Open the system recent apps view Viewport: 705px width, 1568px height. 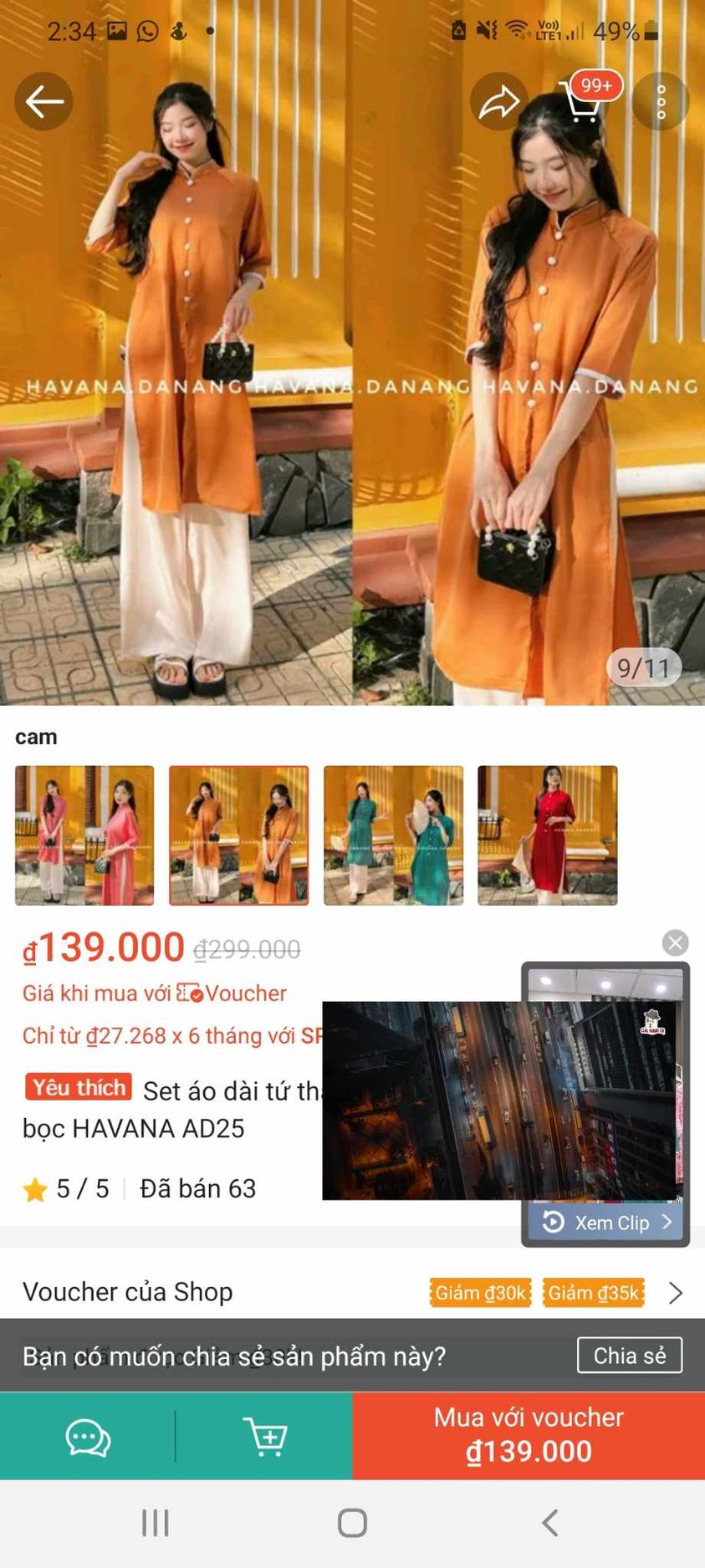156,1523
